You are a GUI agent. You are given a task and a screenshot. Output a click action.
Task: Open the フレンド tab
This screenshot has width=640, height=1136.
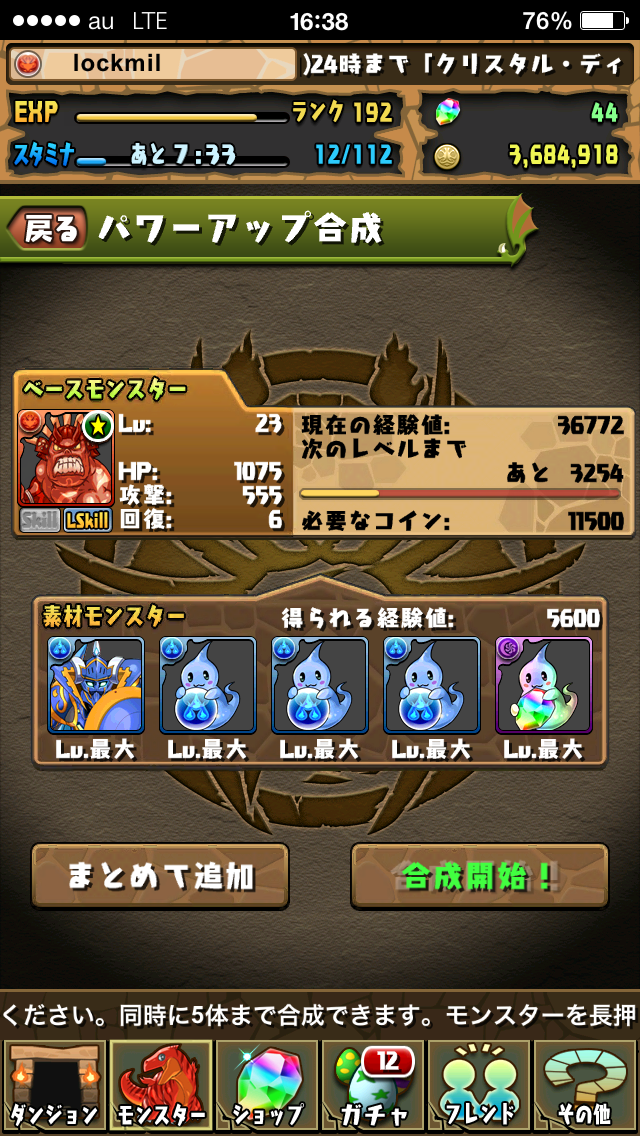click(479, 1086)
